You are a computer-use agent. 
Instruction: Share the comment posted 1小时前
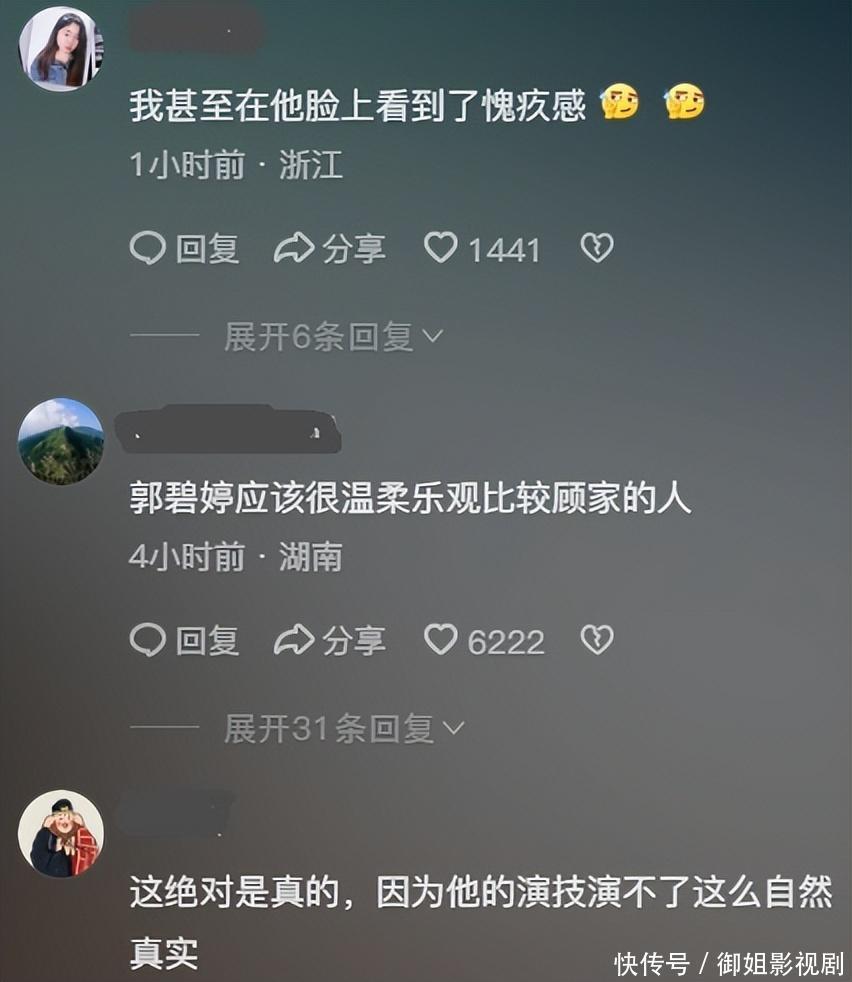point(330,249)
